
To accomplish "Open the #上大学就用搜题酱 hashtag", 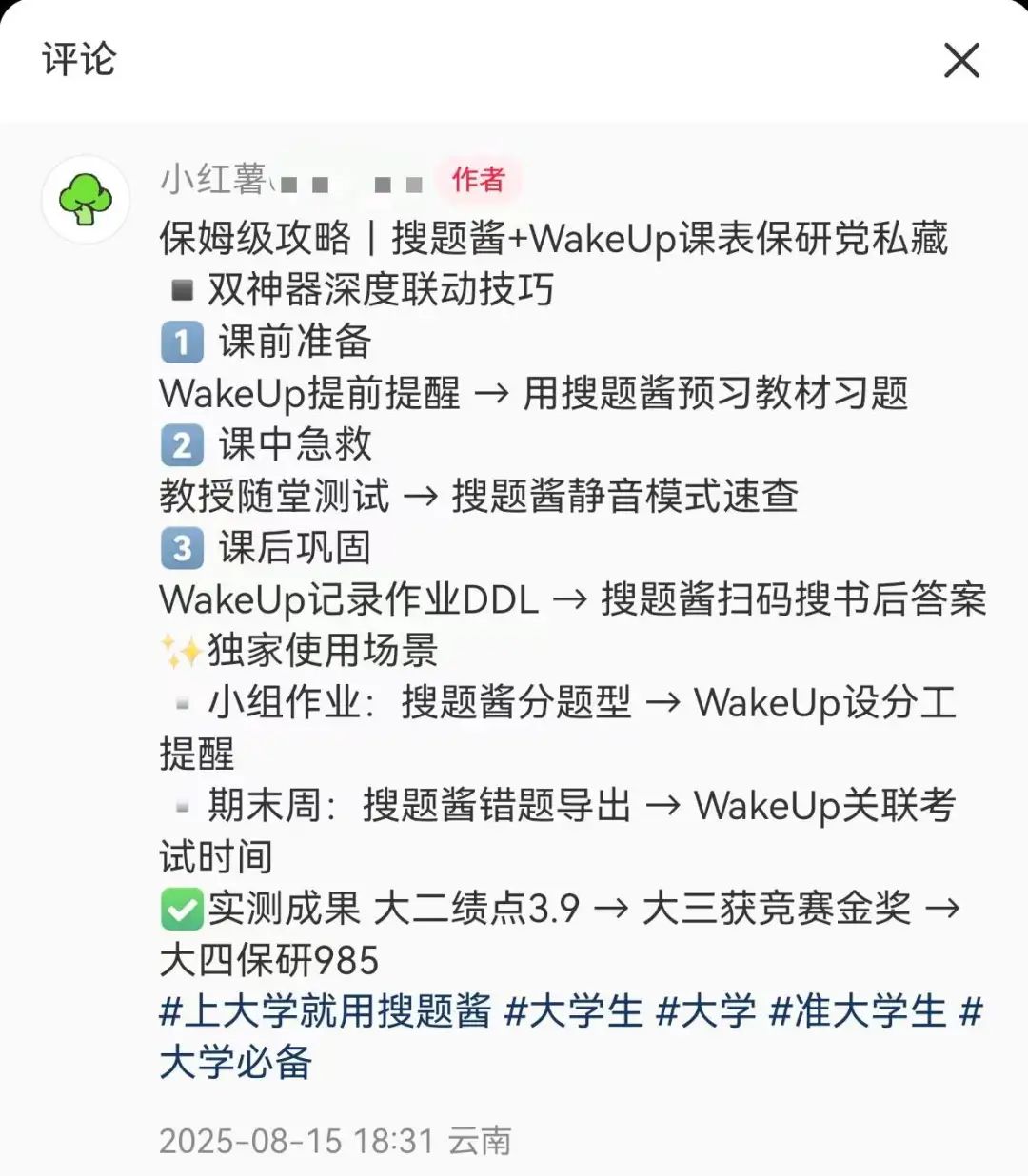I will (x=326, y=1010).
